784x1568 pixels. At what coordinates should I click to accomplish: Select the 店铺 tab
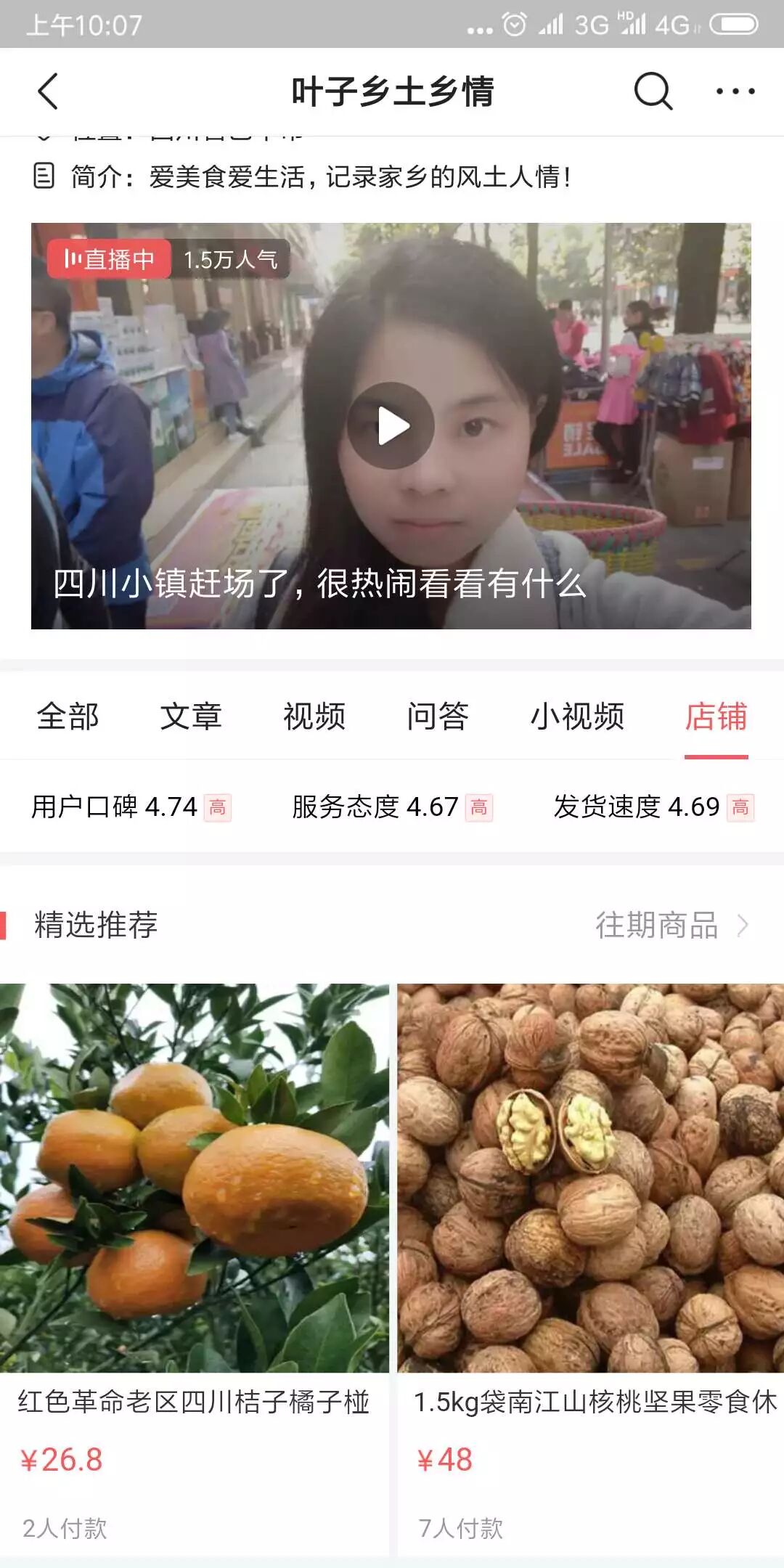click(716, 716)
